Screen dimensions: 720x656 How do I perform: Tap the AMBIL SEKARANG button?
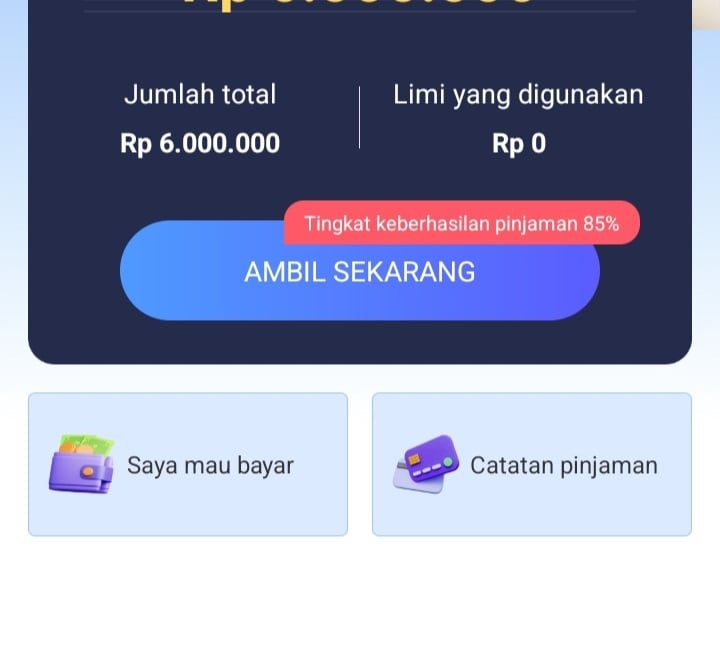coord(359,272)
